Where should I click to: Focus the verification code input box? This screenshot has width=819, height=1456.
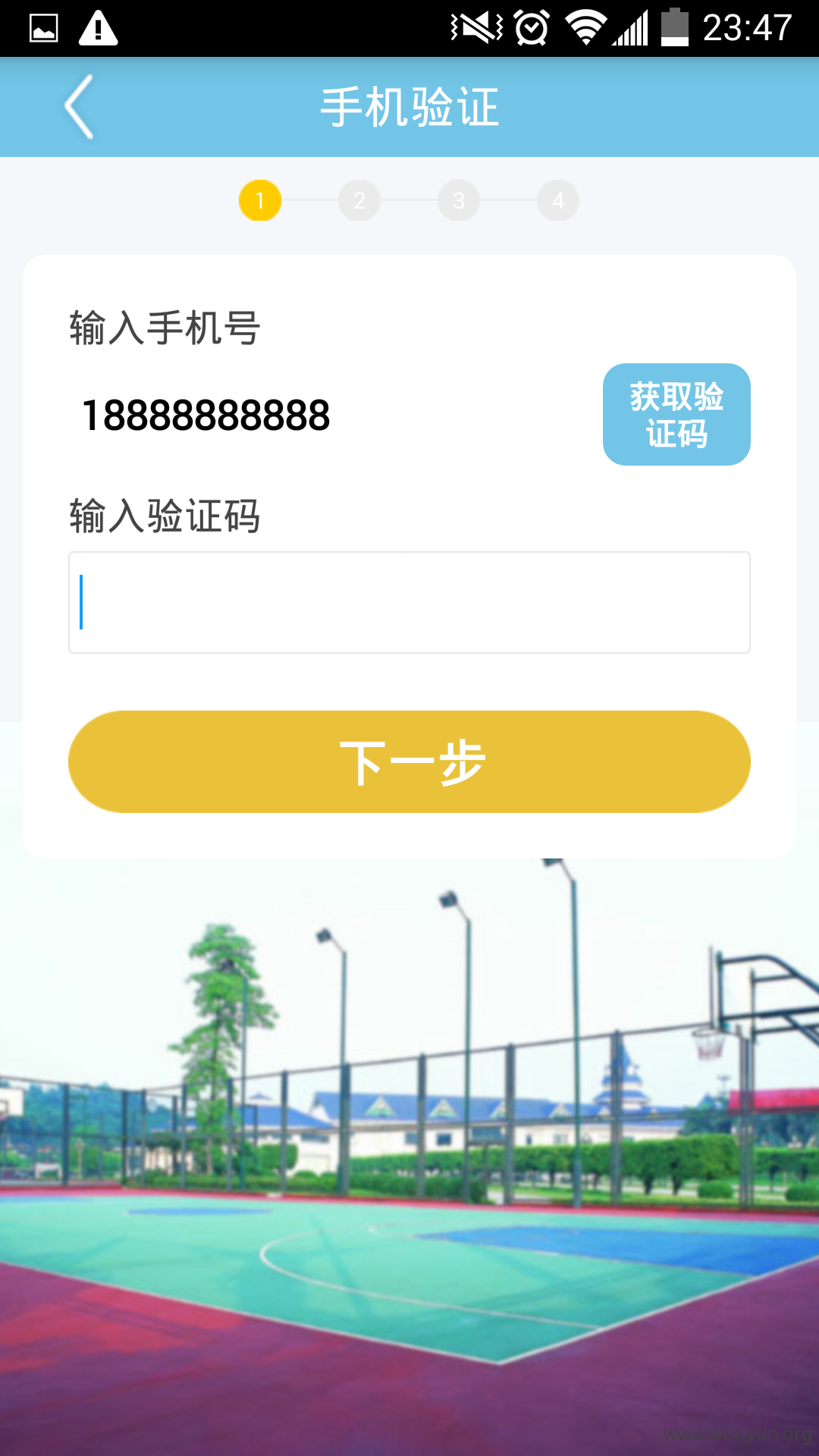coord(409,602)
